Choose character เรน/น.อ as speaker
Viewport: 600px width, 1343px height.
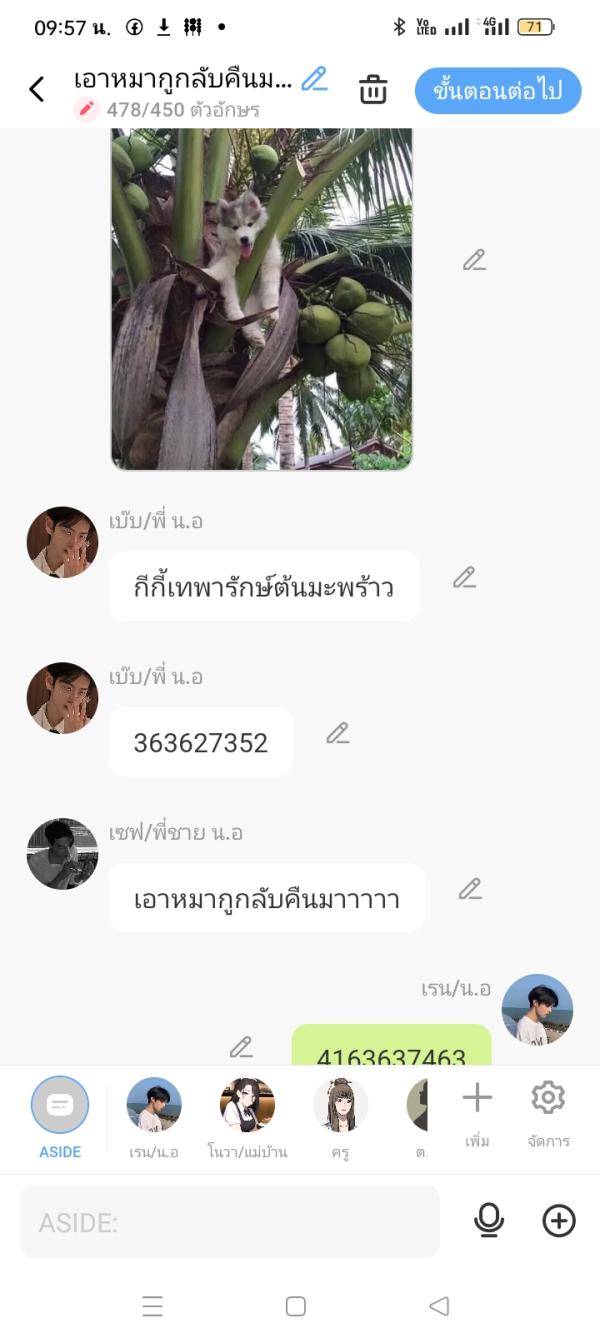pyautogui.click(x=154, y=1113)
